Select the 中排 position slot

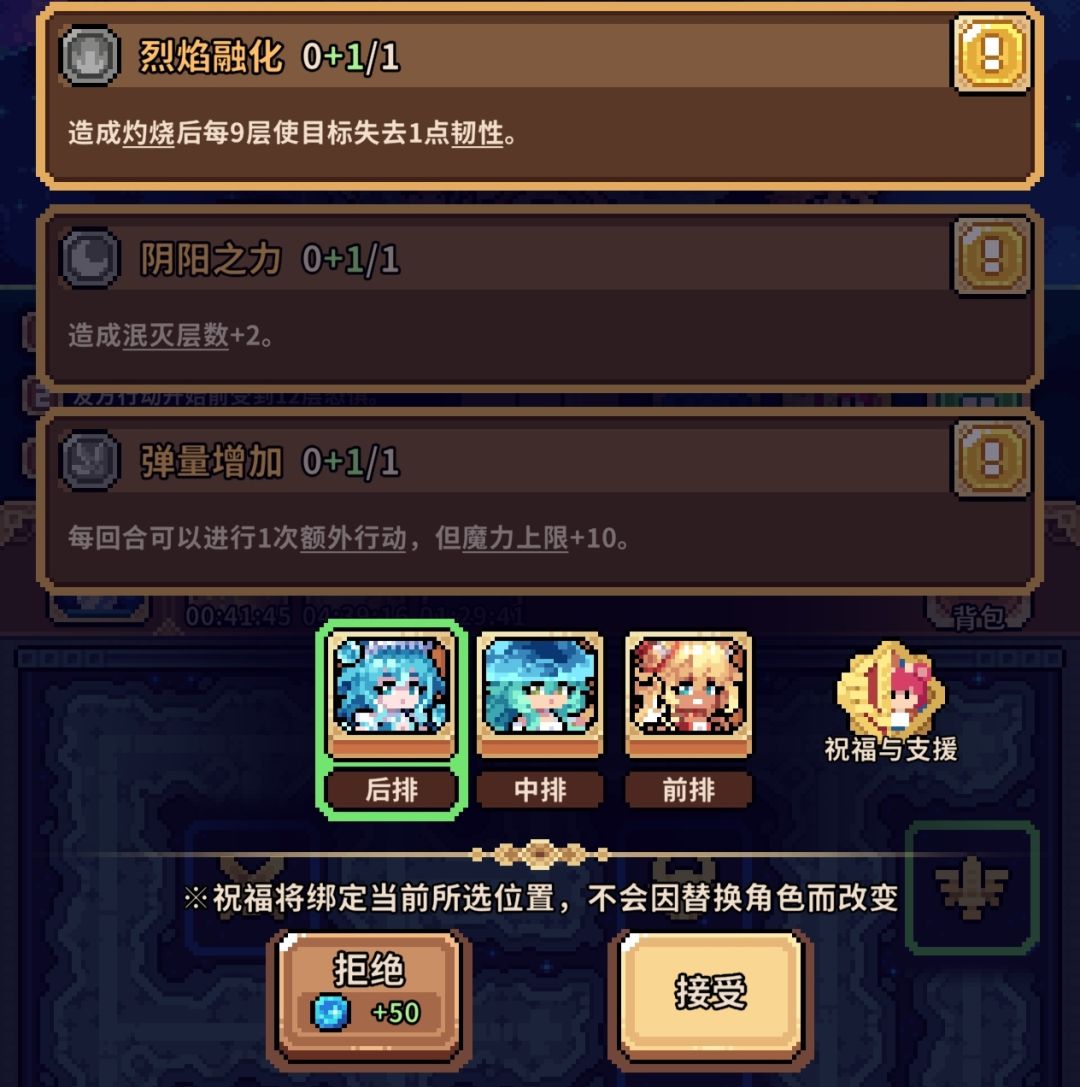pos(541,790)
